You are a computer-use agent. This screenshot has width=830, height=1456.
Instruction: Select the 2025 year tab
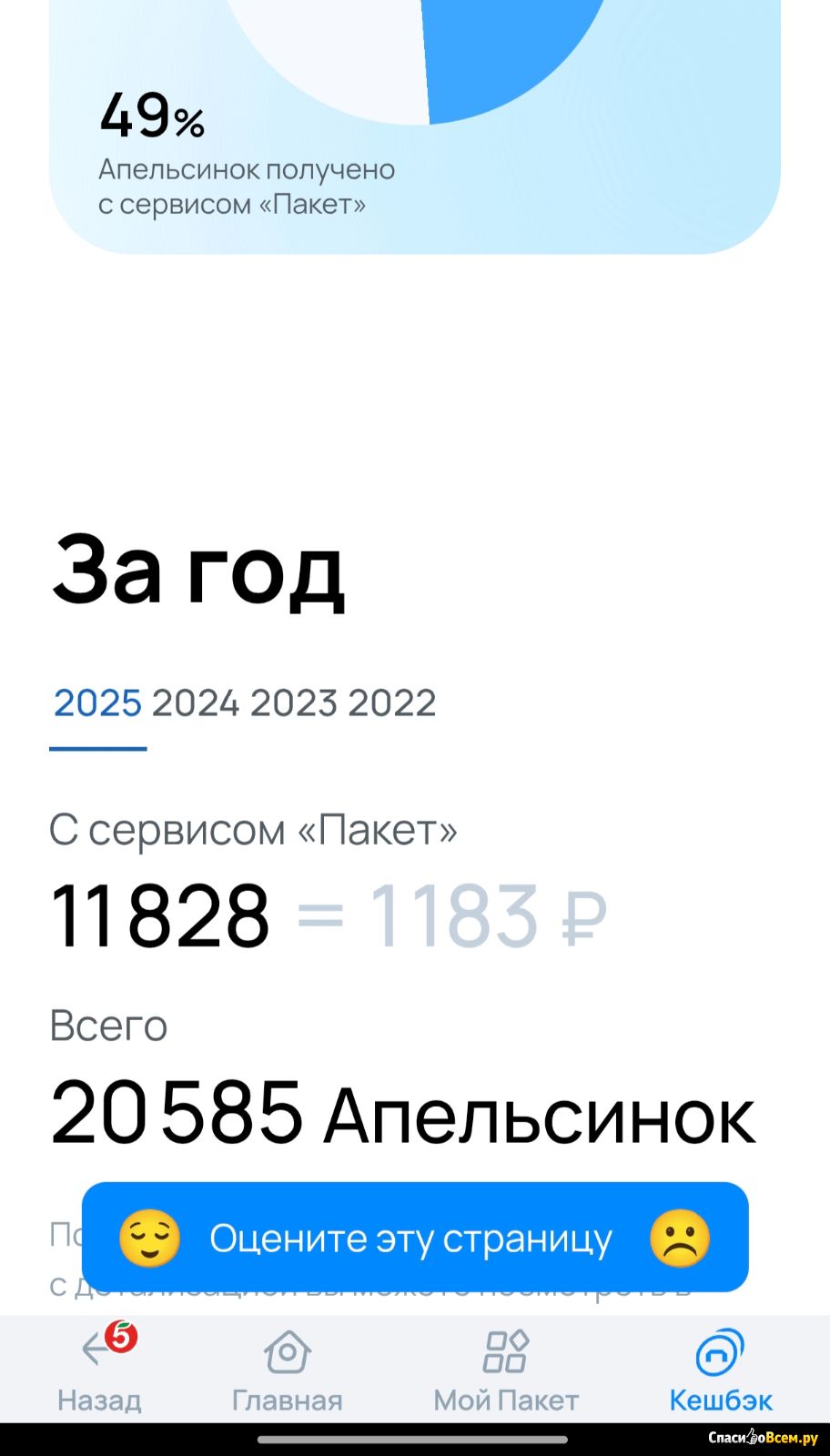pyautogui.click(x=97, y=703)
